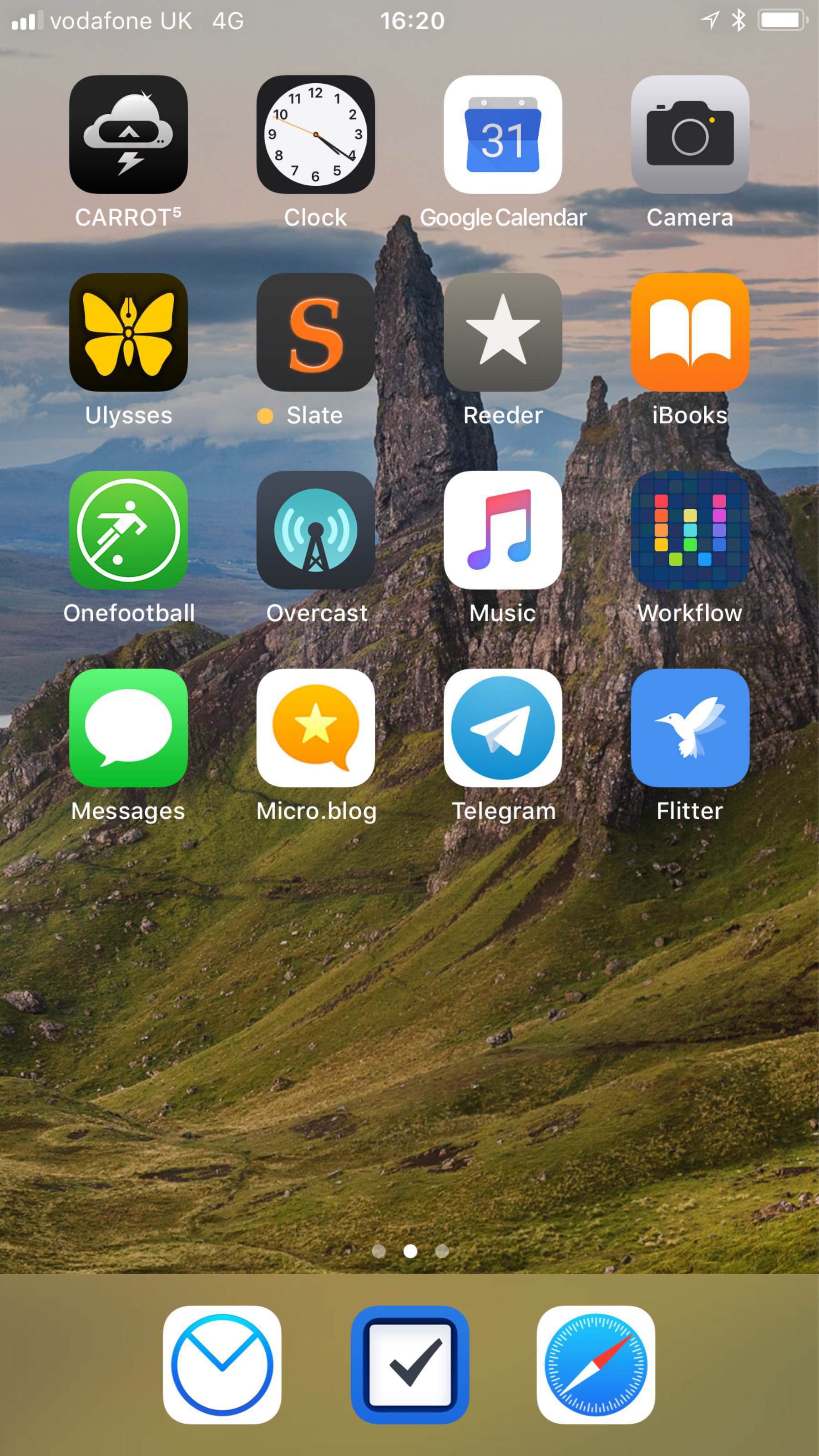Open Google Calendar

coord(502,135)
